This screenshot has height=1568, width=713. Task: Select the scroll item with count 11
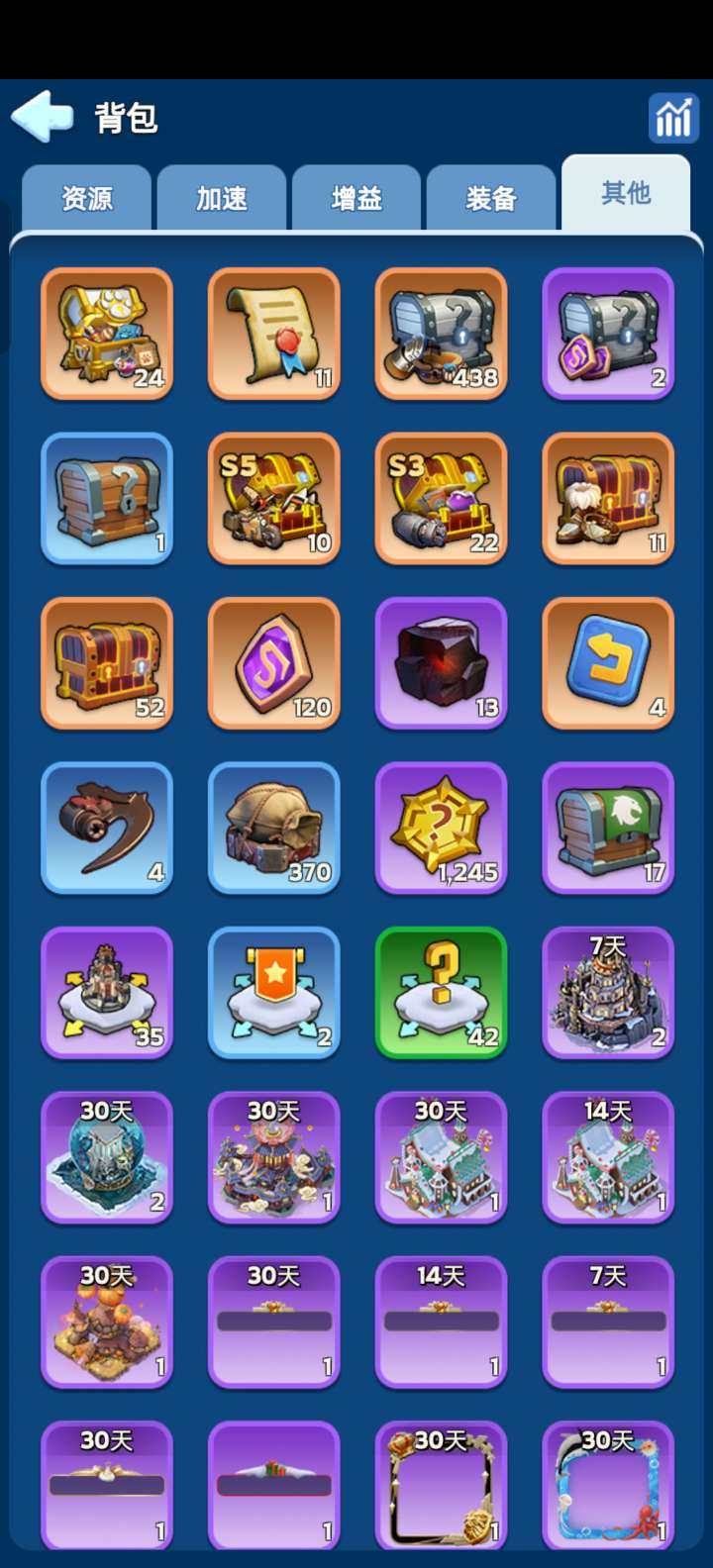(274, 334)
